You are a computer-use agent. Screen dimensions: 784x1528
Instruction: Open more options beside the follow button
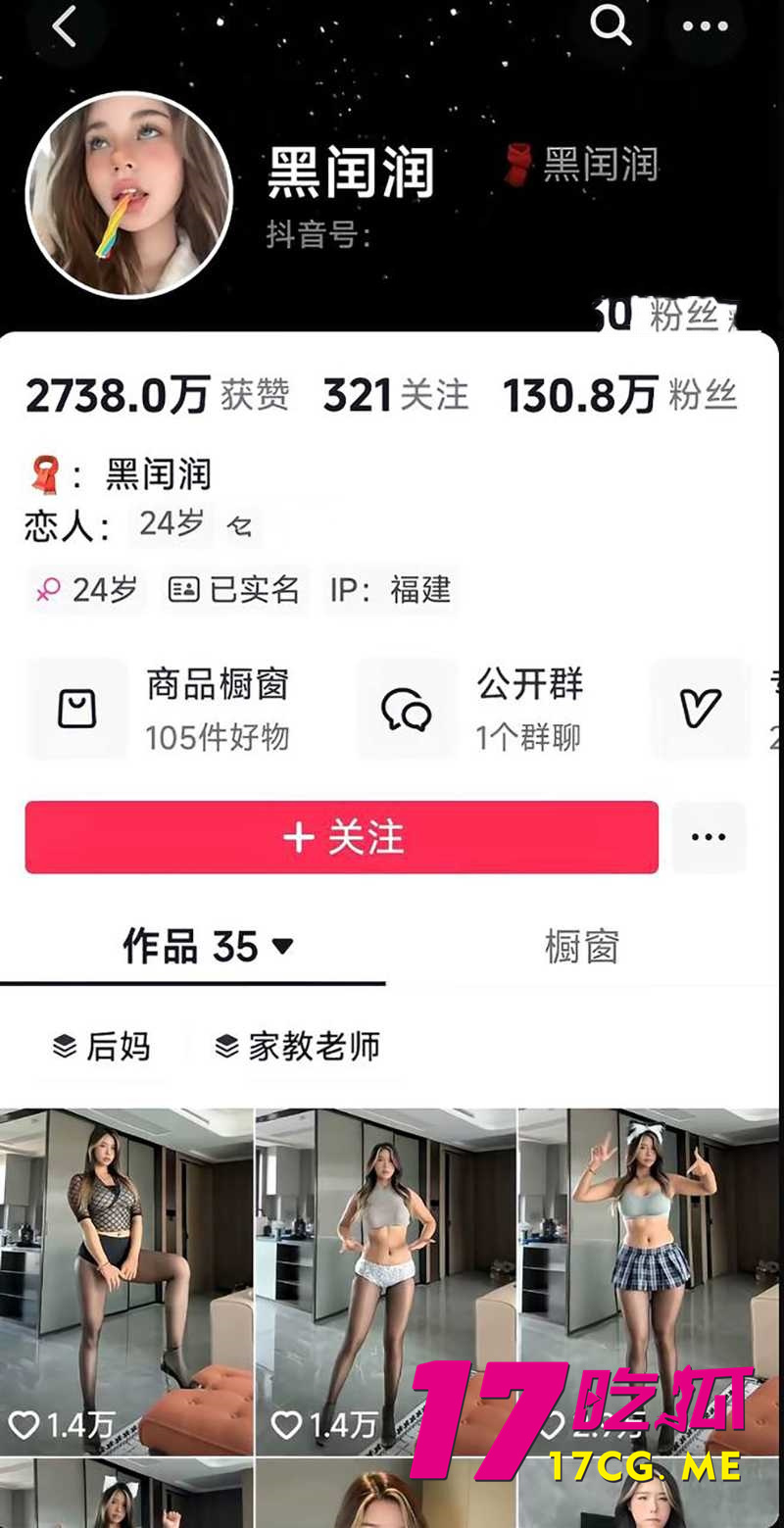[x=708, y=837]
